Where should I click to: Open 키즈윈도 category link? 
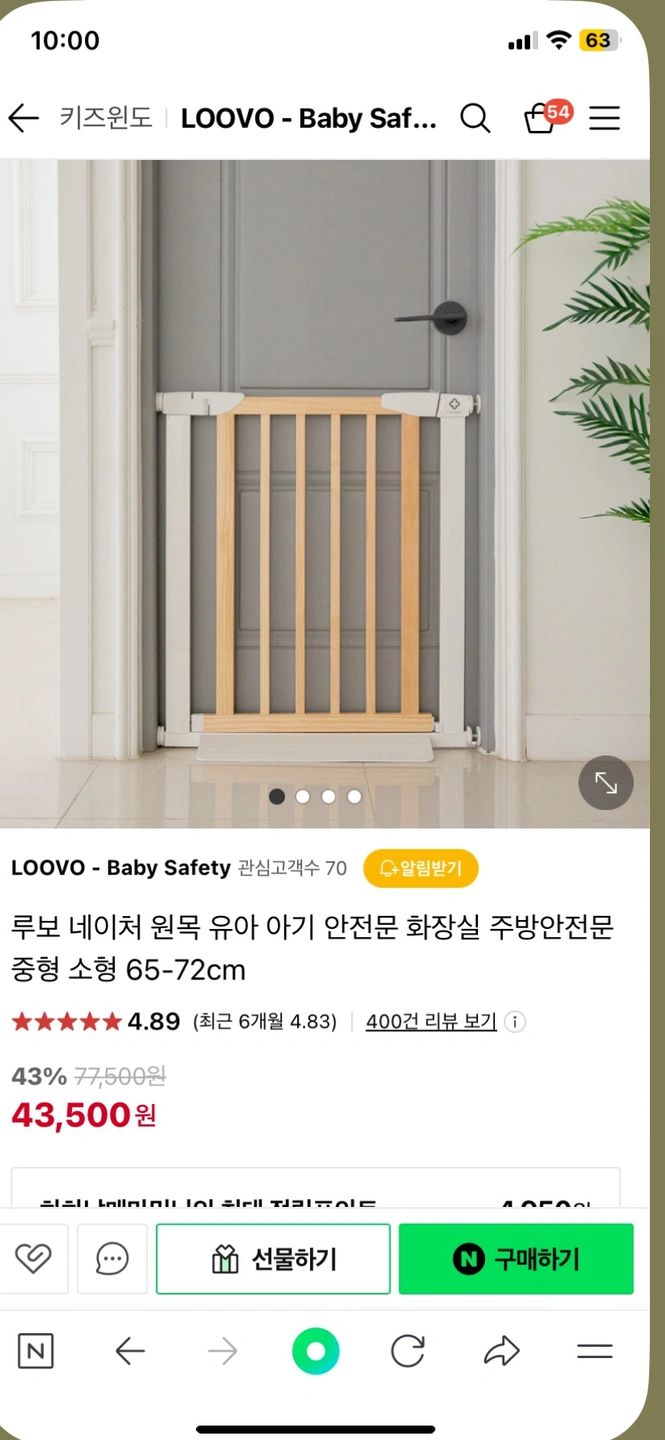105,118
